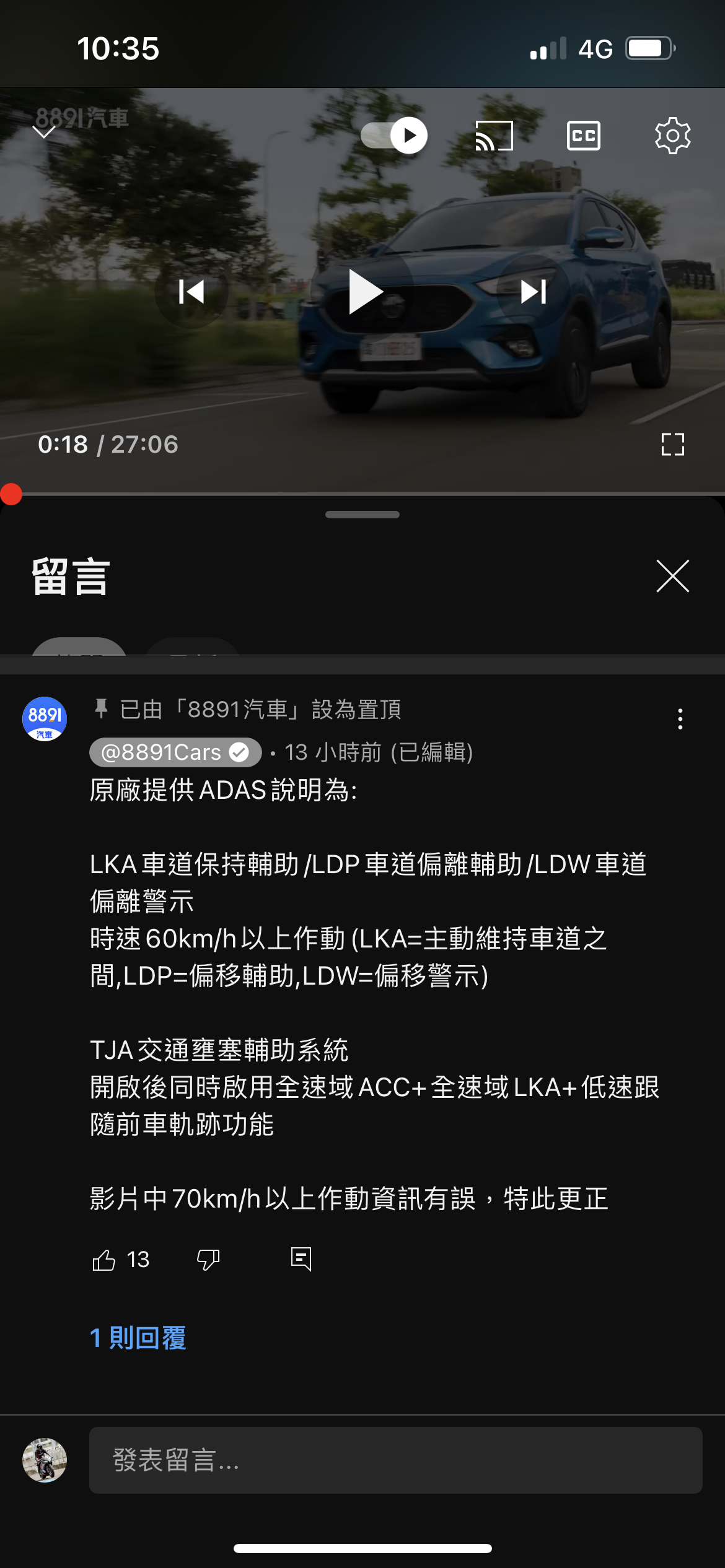
Task: Minimize the video player
Action: [x=44, y=131]
